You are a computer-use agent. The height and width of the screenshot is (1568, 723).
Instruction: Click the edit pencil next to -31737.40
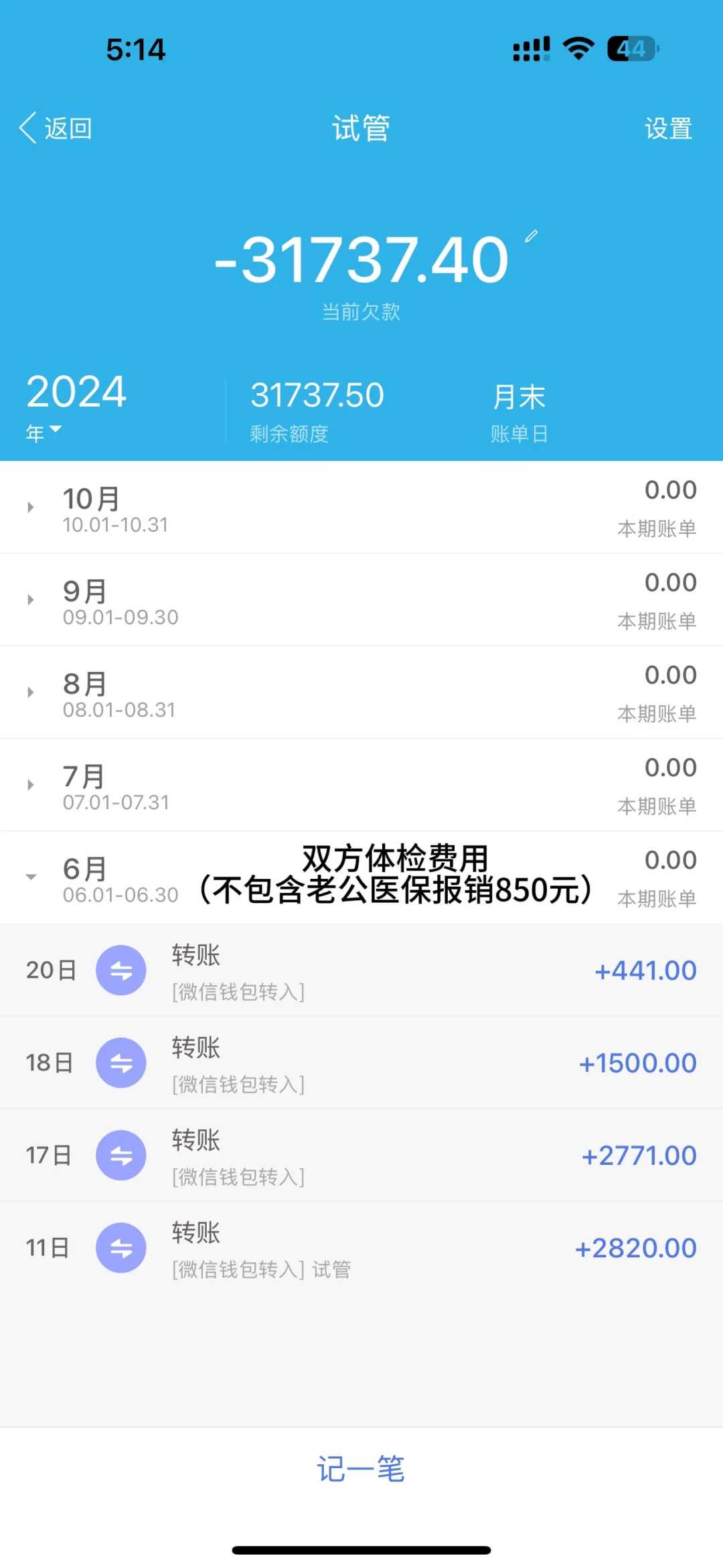[x=531, y=236]
